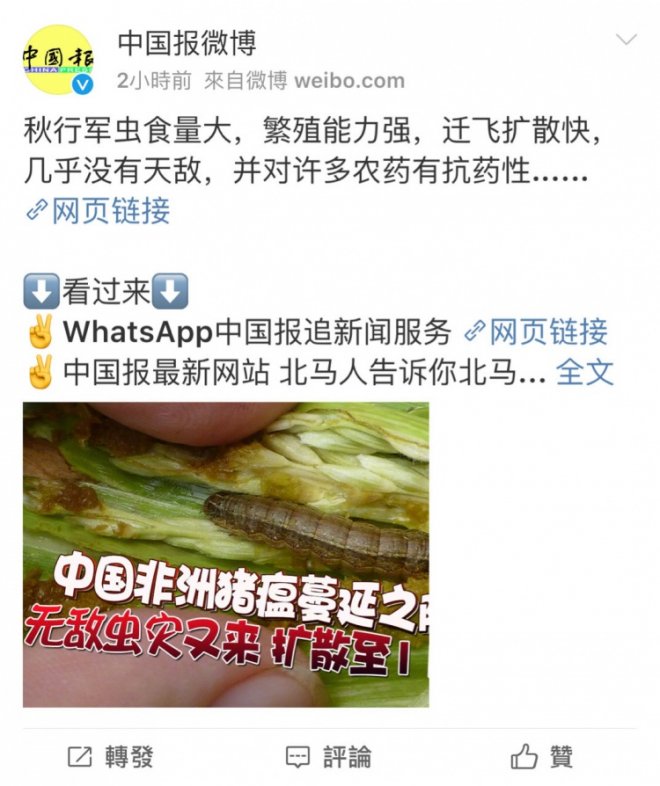Screen dimensions: 660x786
Task: Tap the 中国报微博 account name
Action: pos(187,43)
